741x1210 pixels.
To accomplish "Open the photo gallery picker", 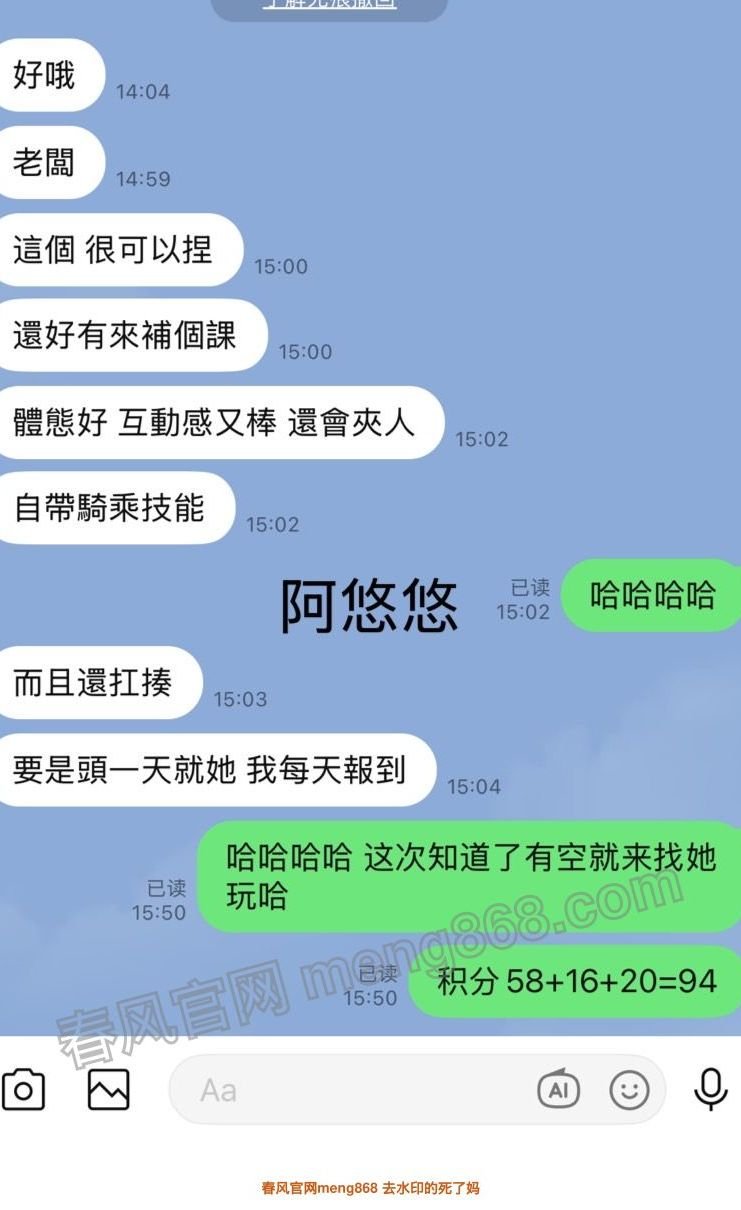I will [x=108, y=1089].
